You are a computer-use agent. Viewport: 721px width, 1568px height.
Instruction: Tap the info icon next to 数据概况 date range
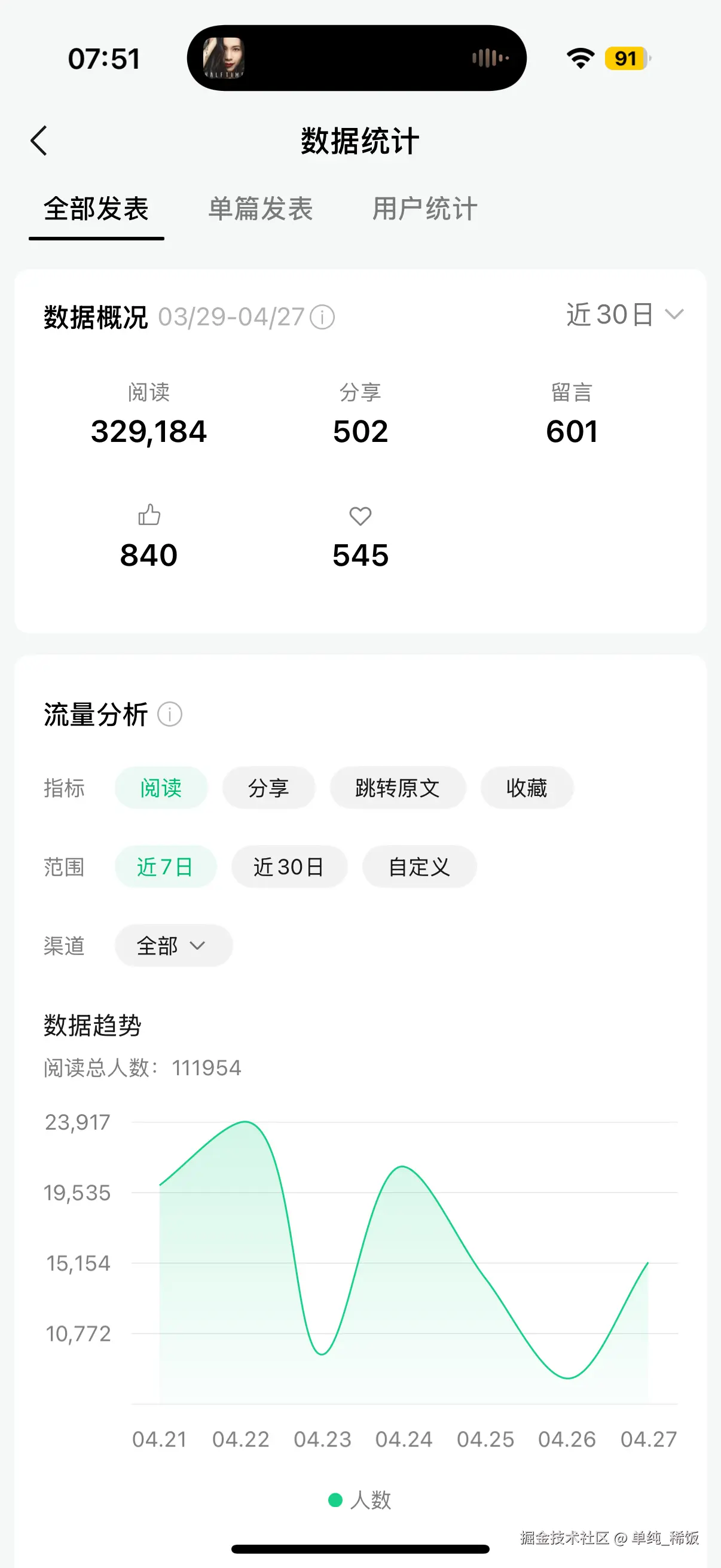(x=322, y=317)
